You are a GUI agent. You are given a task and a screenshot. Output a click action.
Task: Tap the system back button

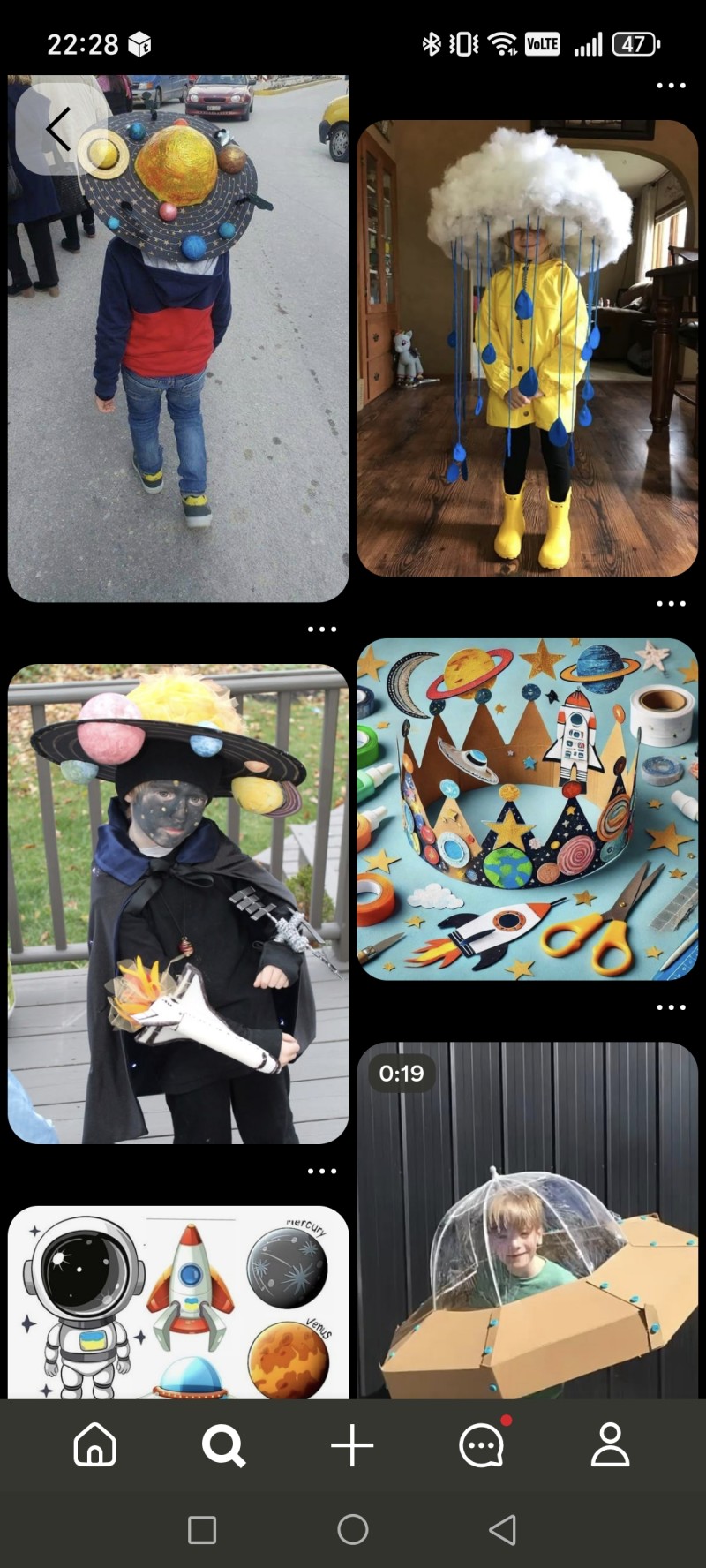click(x=502, y=1530)
